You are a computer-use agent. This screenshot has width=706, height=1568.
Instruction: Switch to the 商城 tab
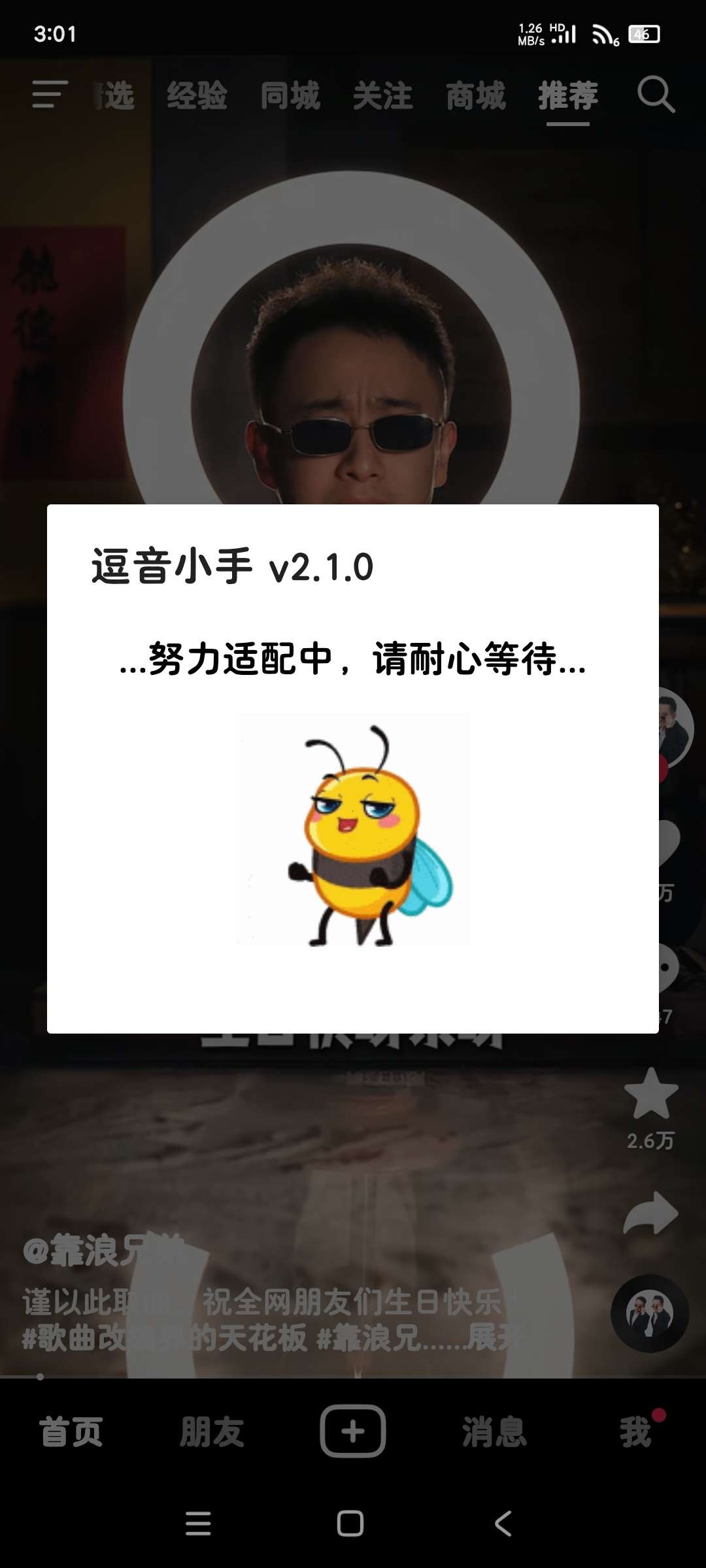pos(476,96)
